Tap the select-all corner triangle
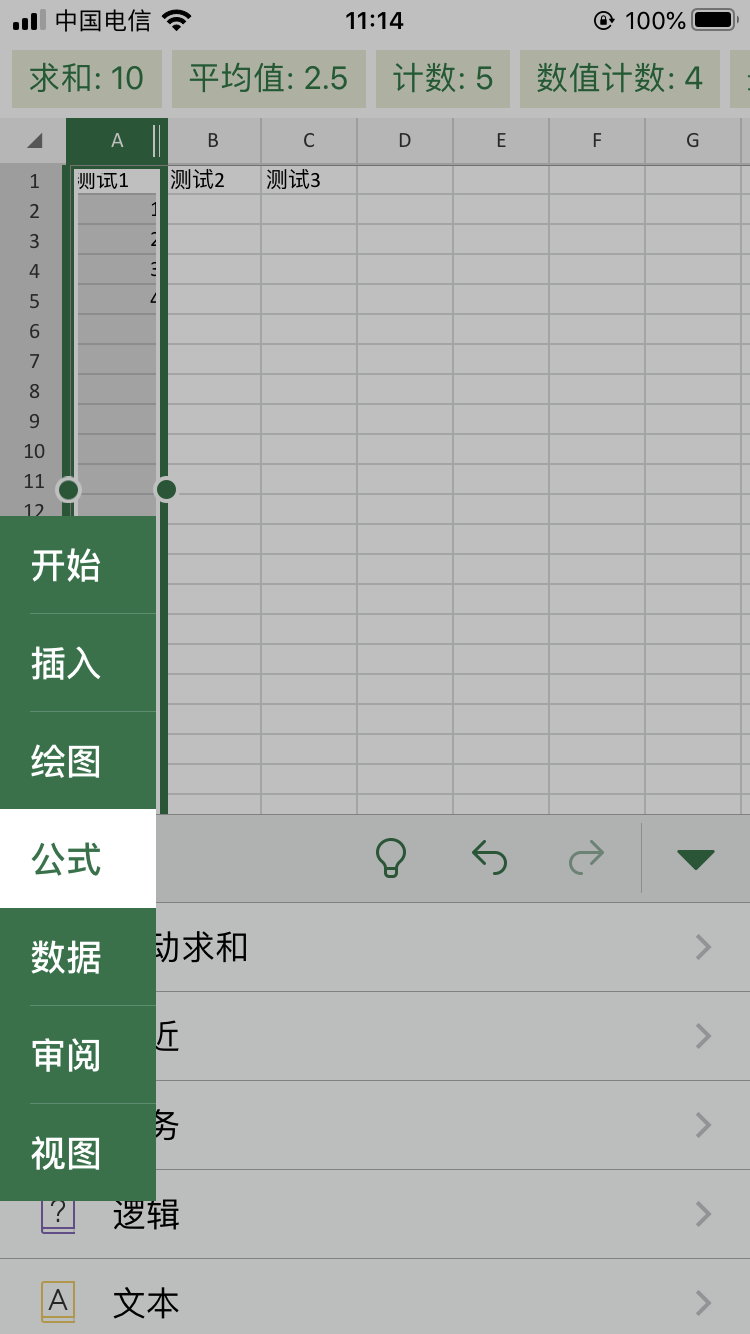 click(34, 141)
